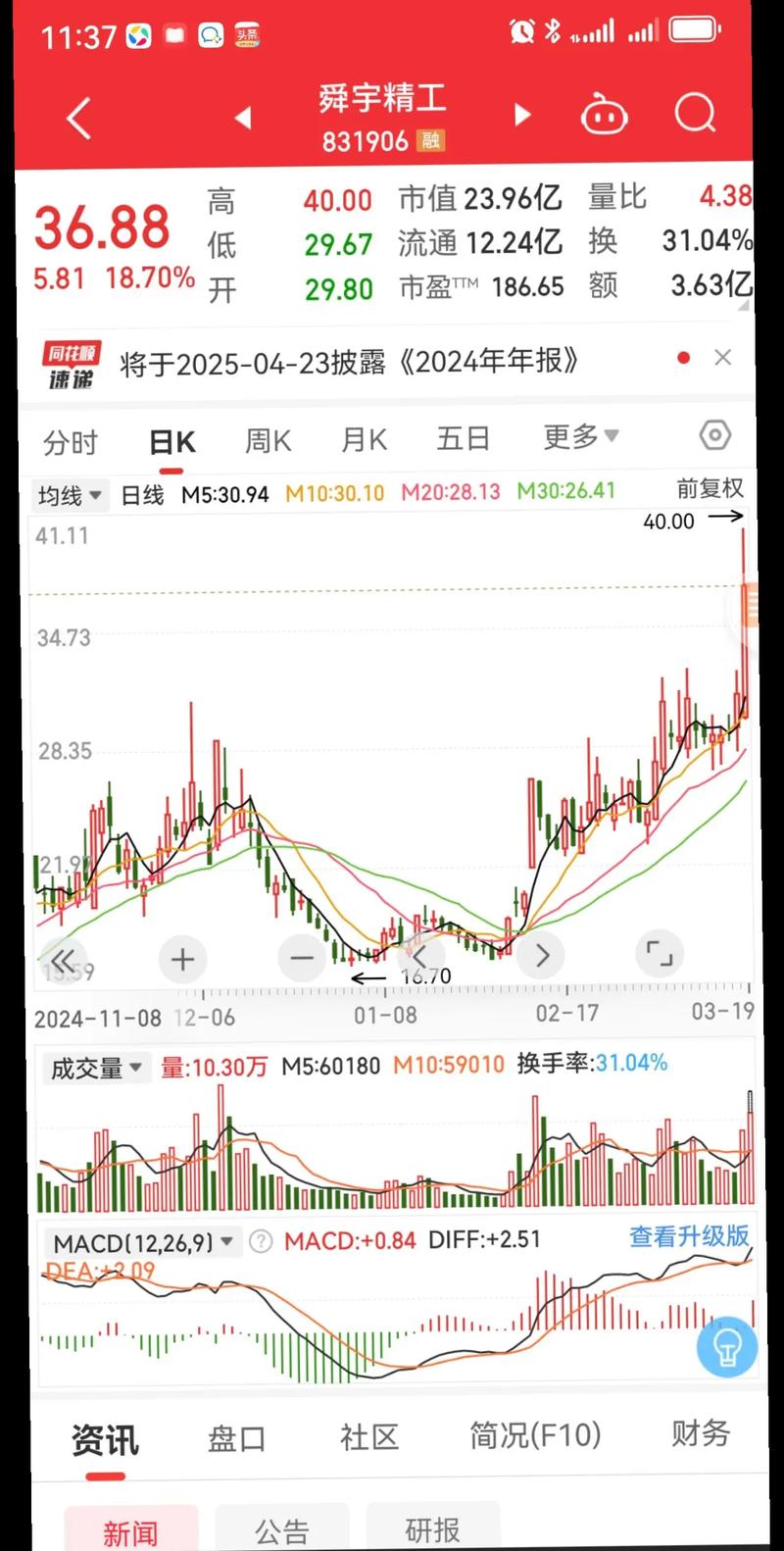Open the chart in fullscreen

660,953
